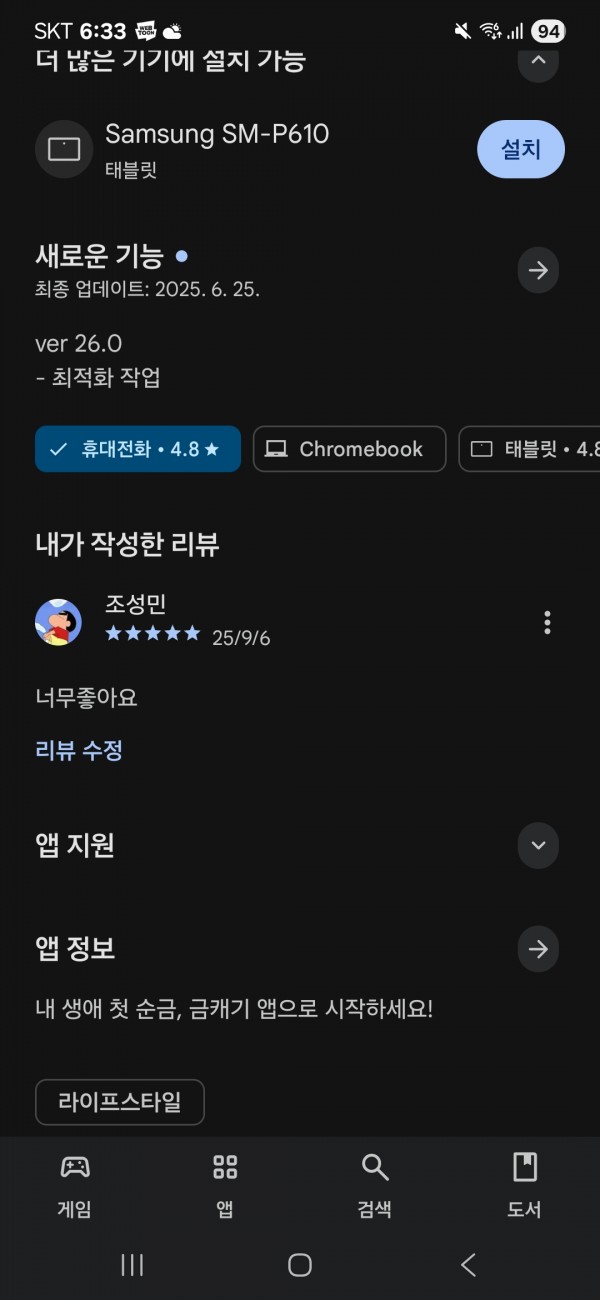Image resolution: width=600 pixels, height=1300 pixels.
Task: Go back with the system back button
Action: [468, 1265]
